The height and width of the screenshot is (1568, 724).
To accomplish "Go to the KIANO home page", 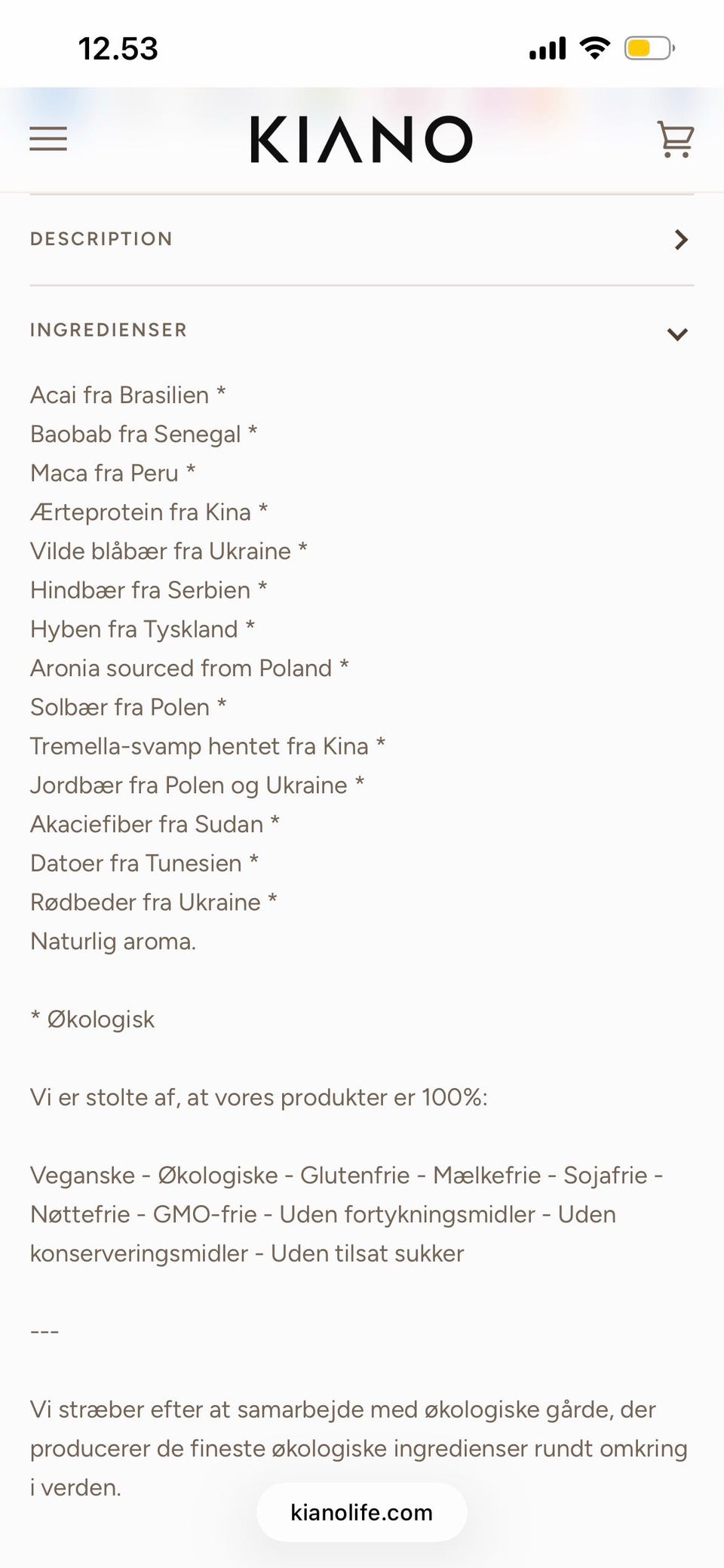I will (x=361, y=140).
